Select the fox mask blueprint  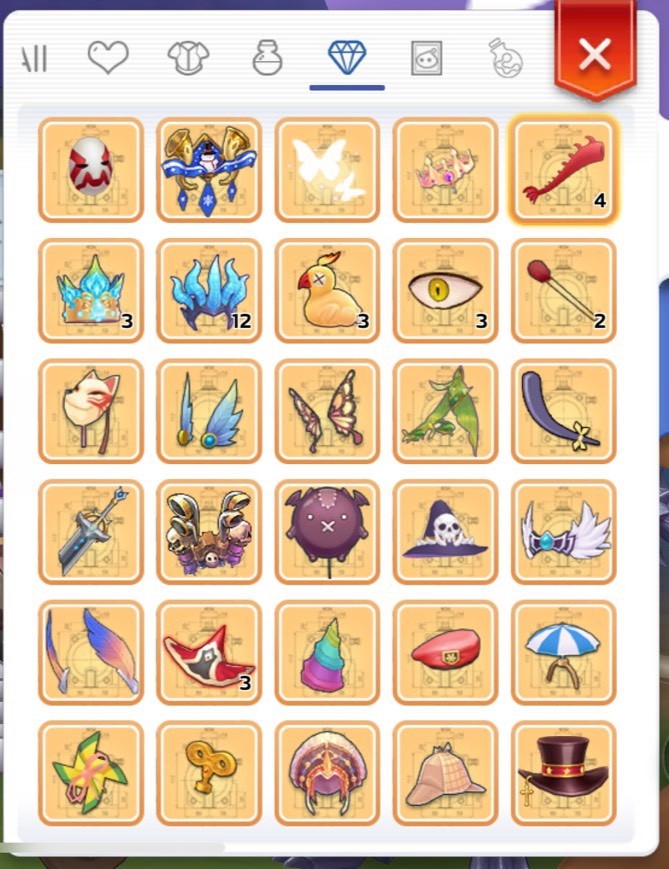coord(91,411)
